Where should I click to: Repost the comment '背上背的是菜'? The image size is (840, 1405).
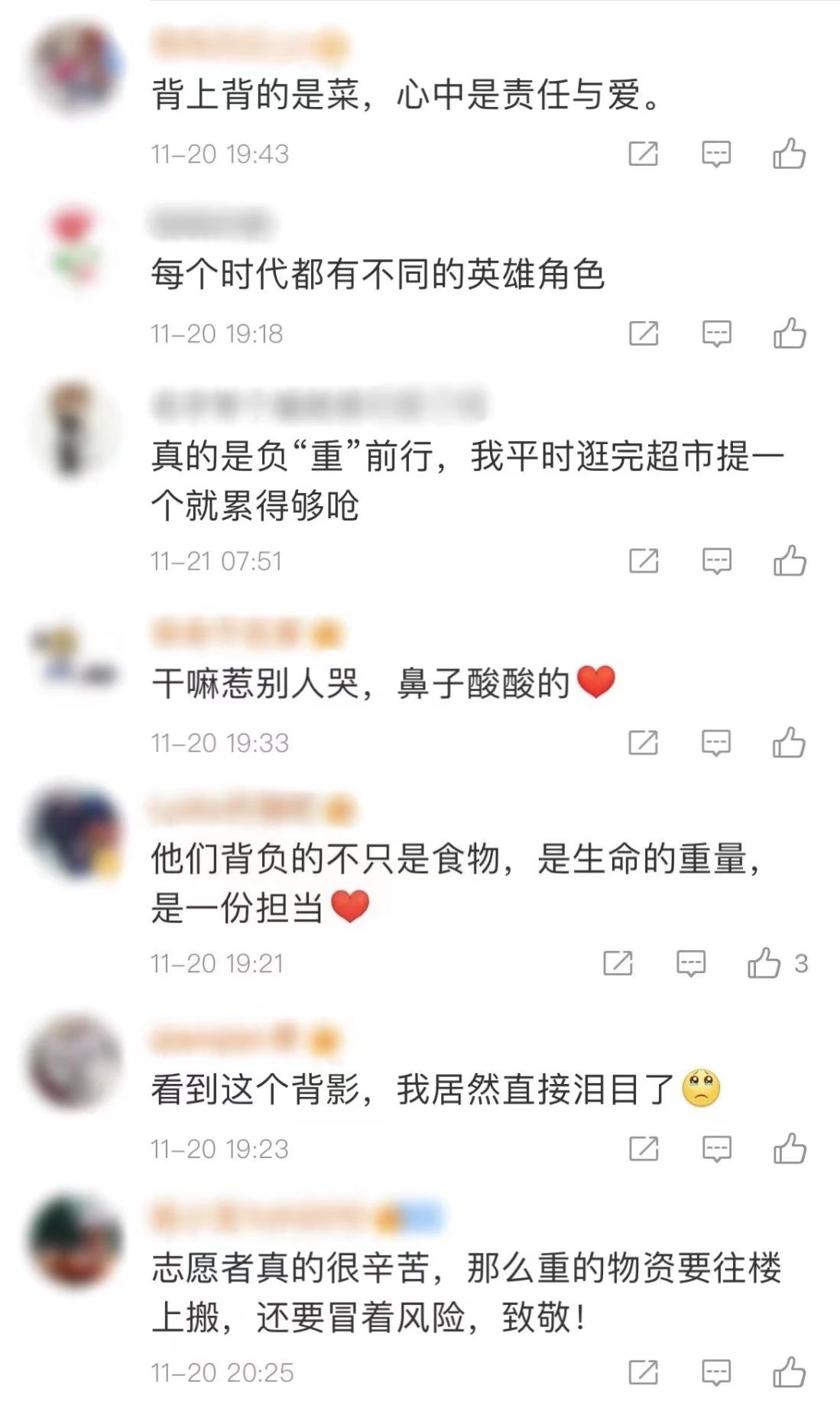643,154
